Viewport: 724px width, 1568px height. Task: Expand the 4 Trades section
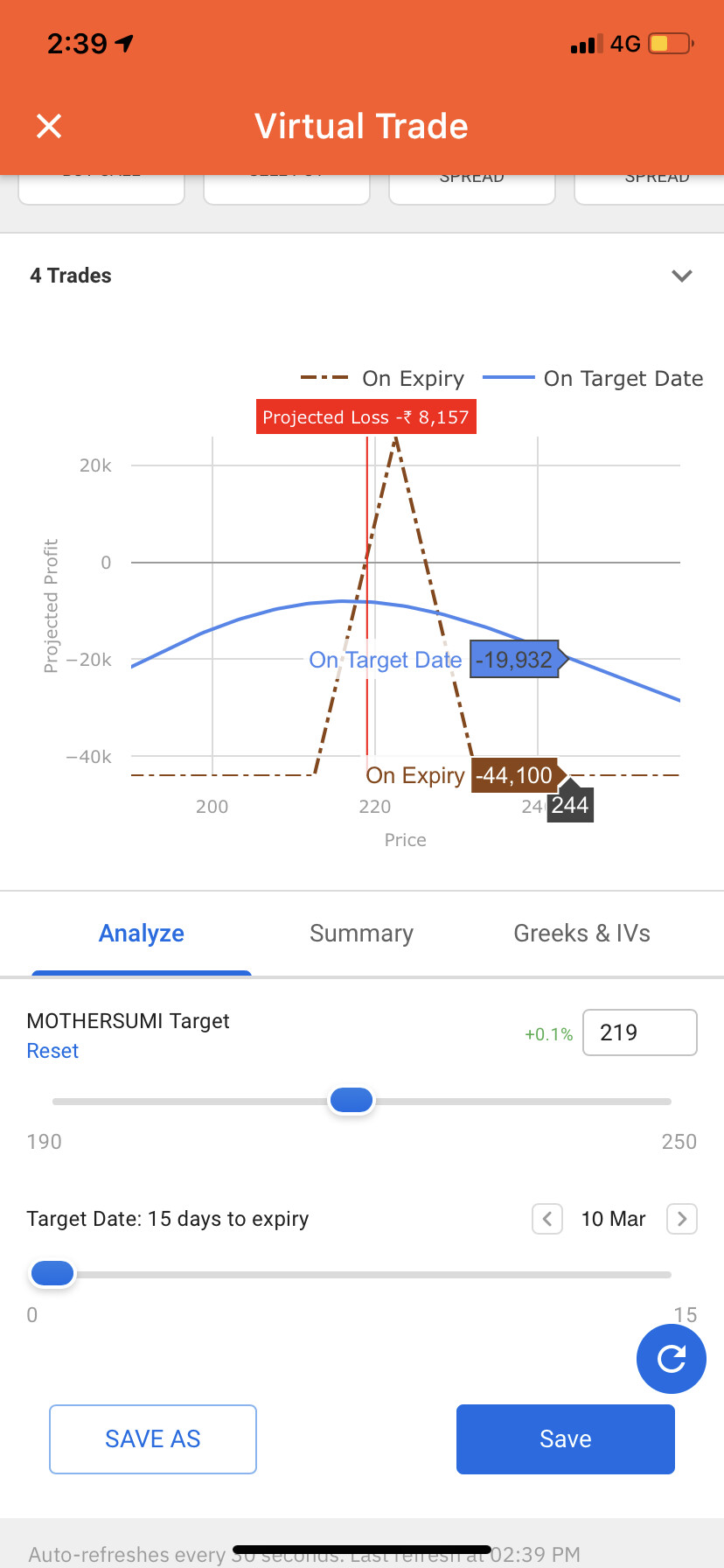pos(682,276)
